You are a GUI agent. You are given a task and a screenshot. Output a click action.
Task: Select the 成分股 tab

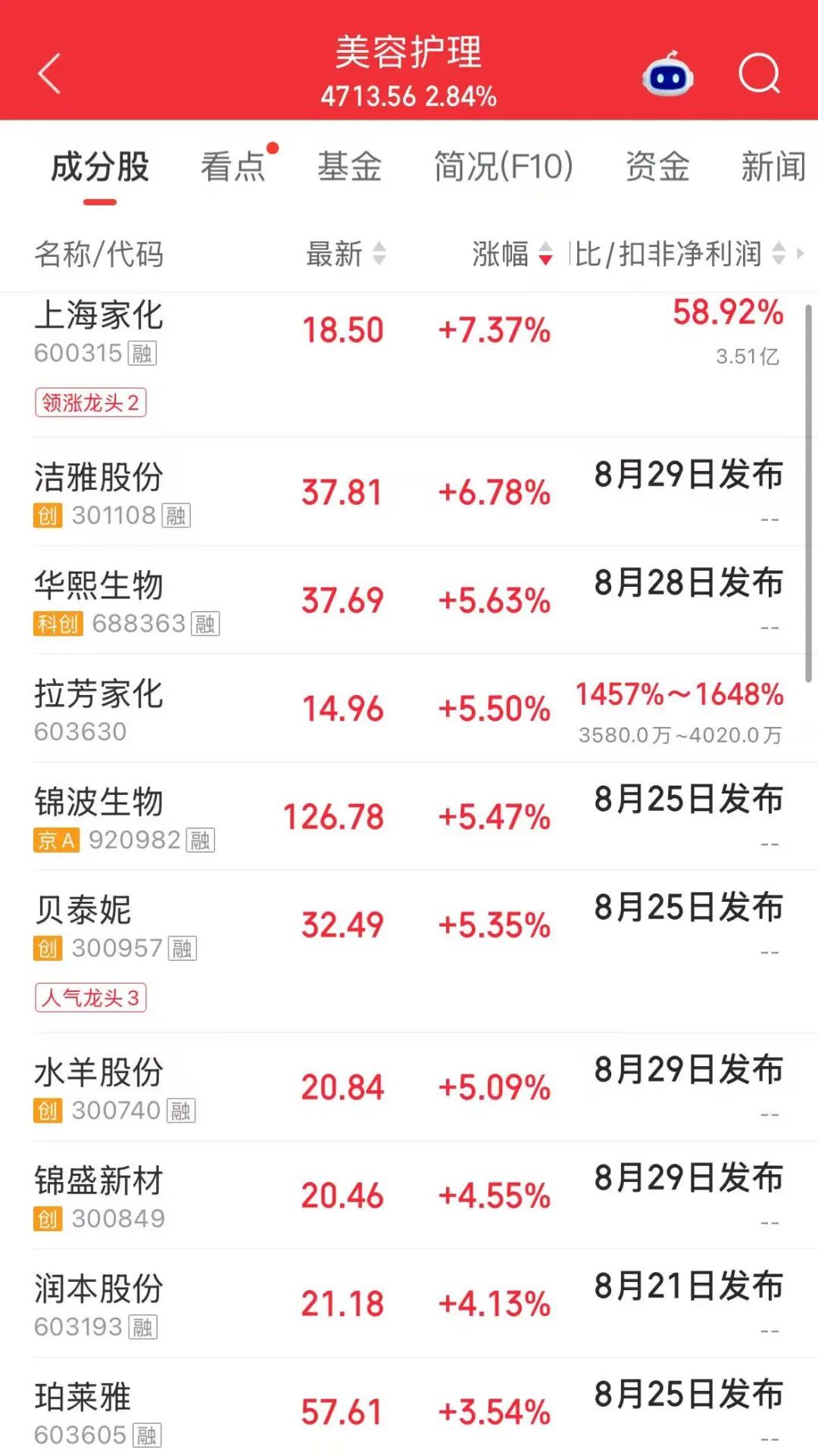click(100, 166)
